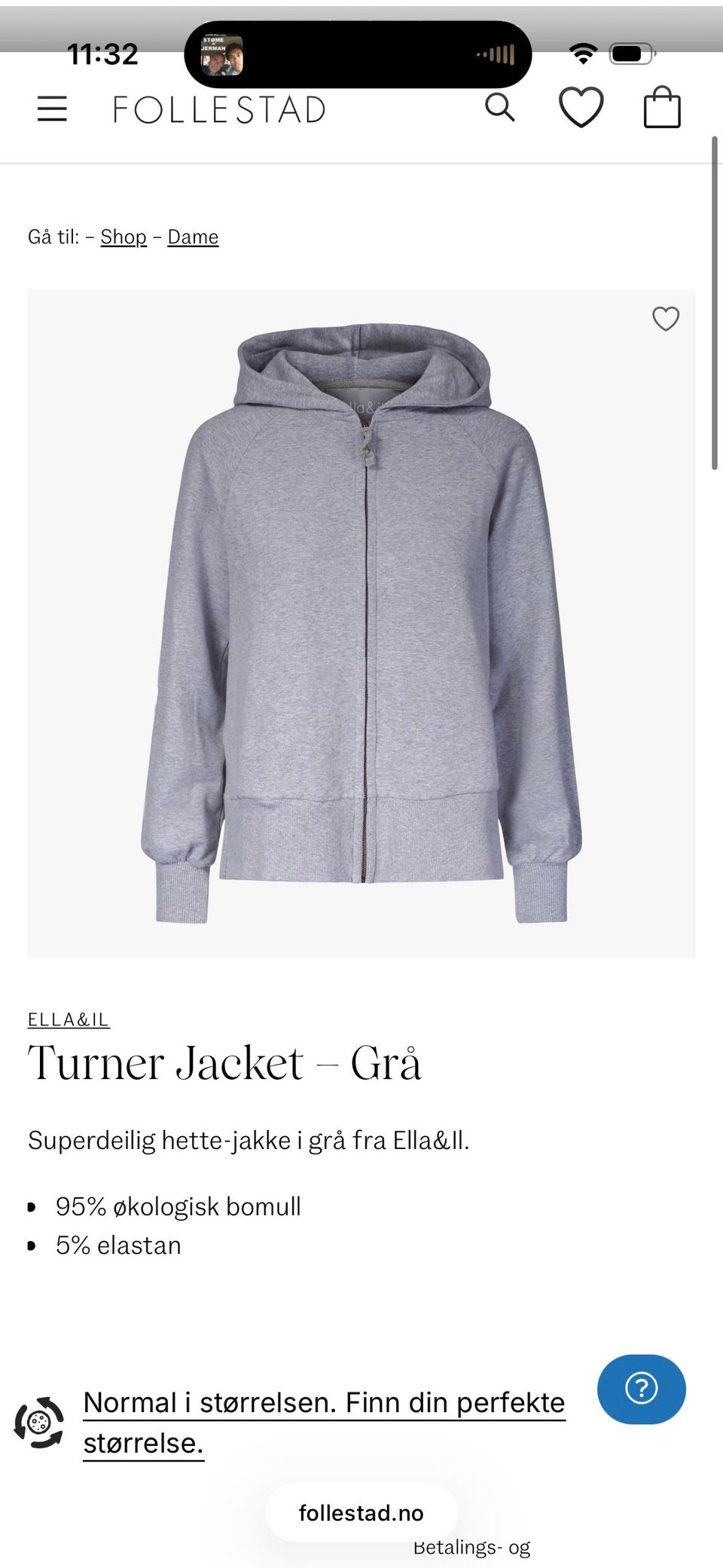Open the 'Finn din perfekte størrelse' link
The image size is (723, 1568).
(324, 1423)
